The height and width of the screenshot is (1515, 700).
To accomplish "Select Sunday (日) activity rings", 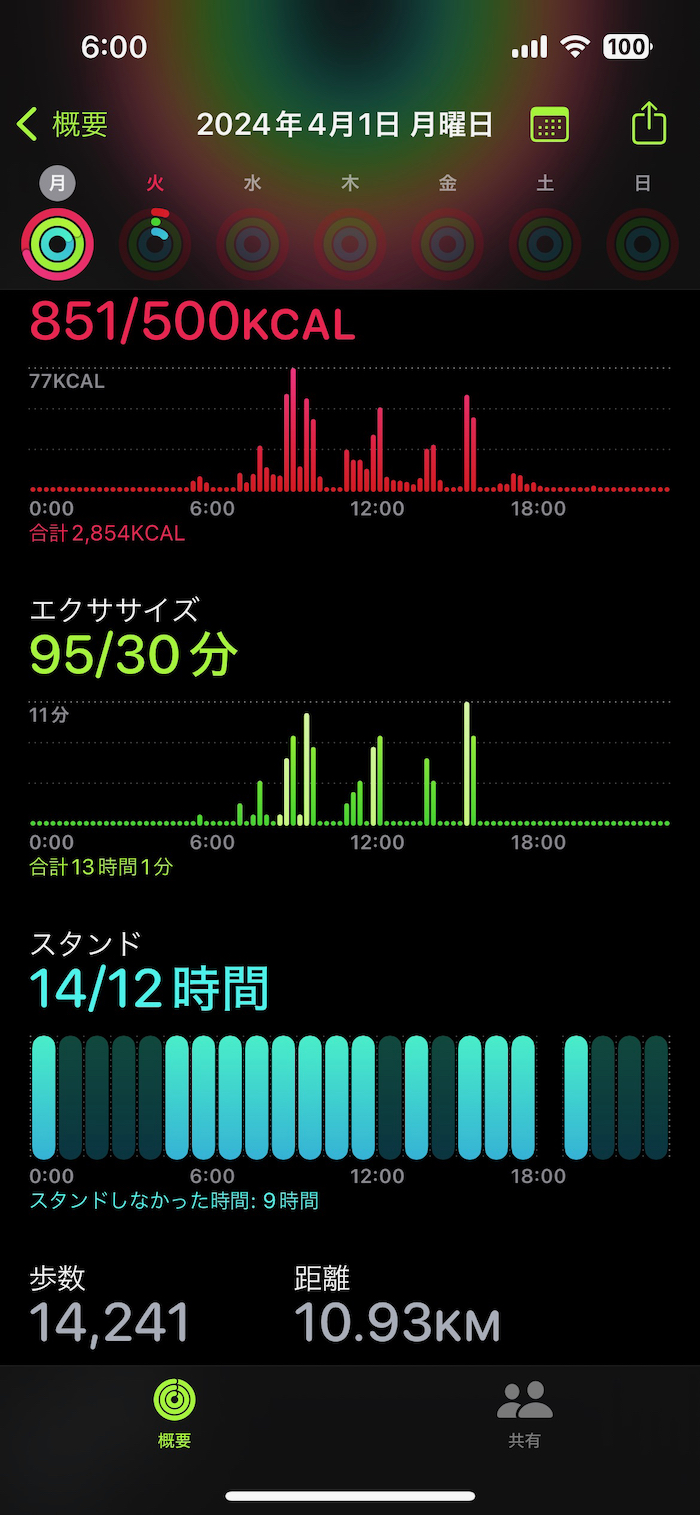I will click(643, 243).
